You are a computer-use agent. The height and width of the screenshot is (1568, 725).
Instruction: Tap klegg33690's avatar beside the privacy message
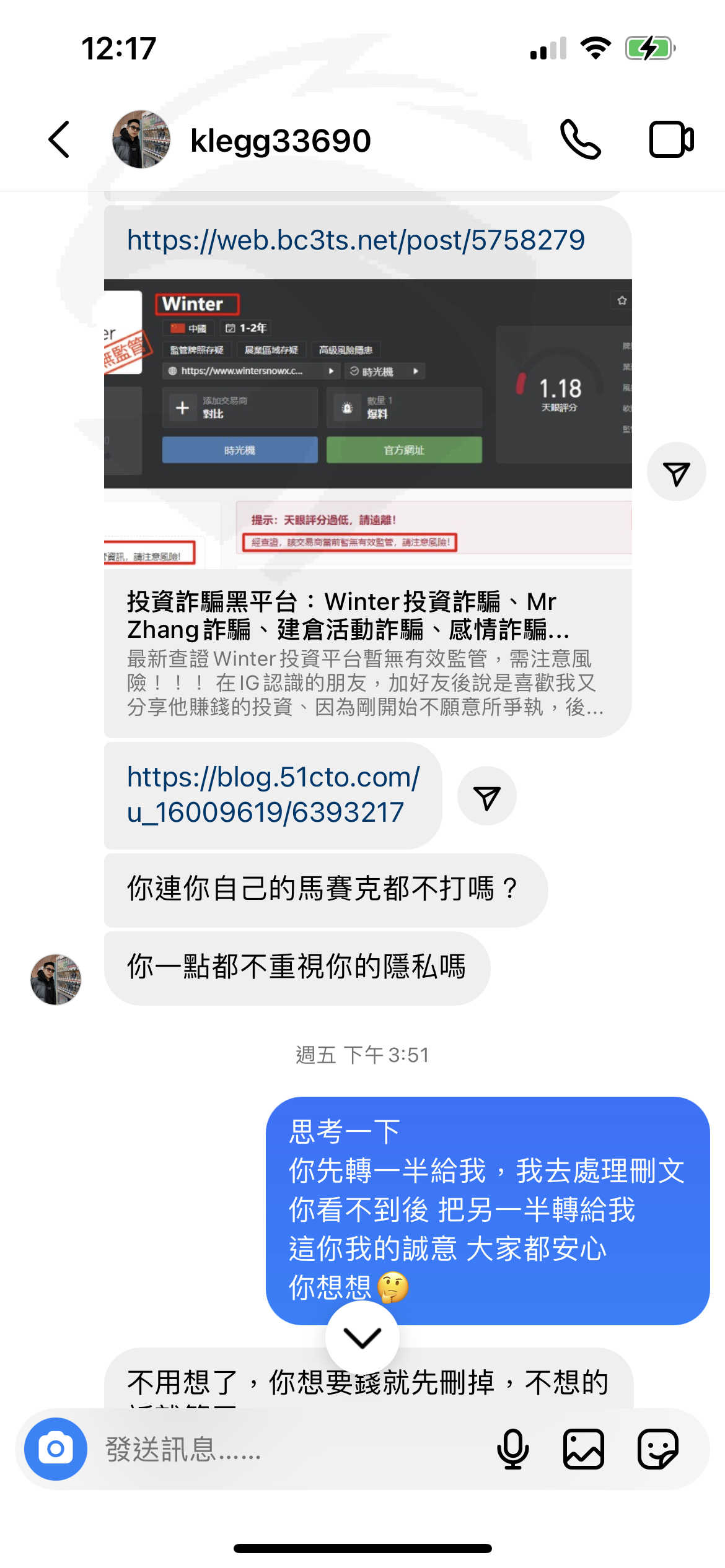click(56, 979)
